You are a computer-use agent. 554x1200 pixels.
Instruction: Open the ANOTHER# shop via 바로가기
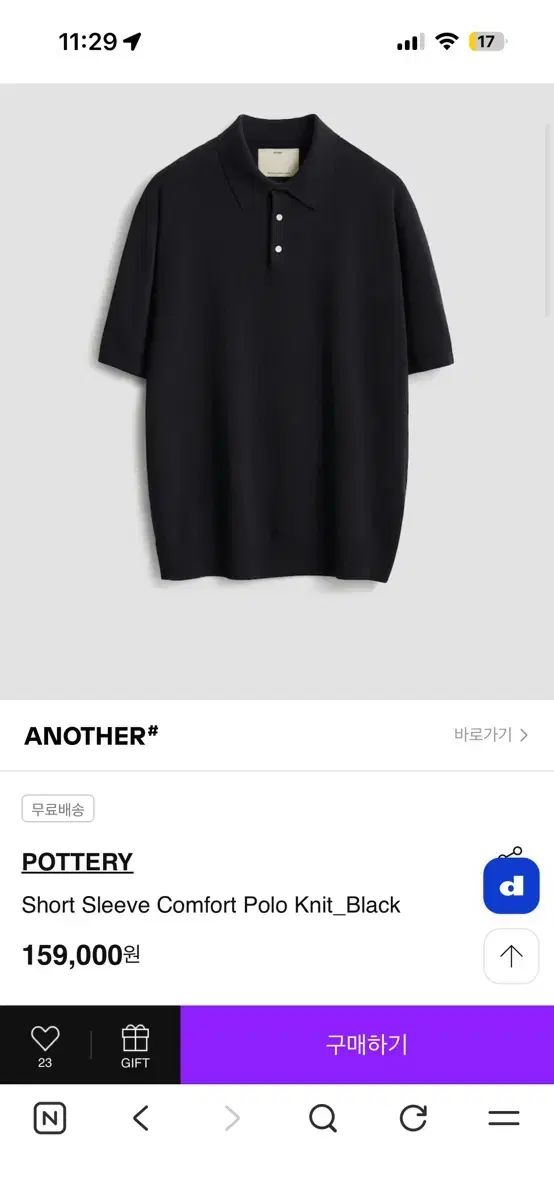click(491, 735)
